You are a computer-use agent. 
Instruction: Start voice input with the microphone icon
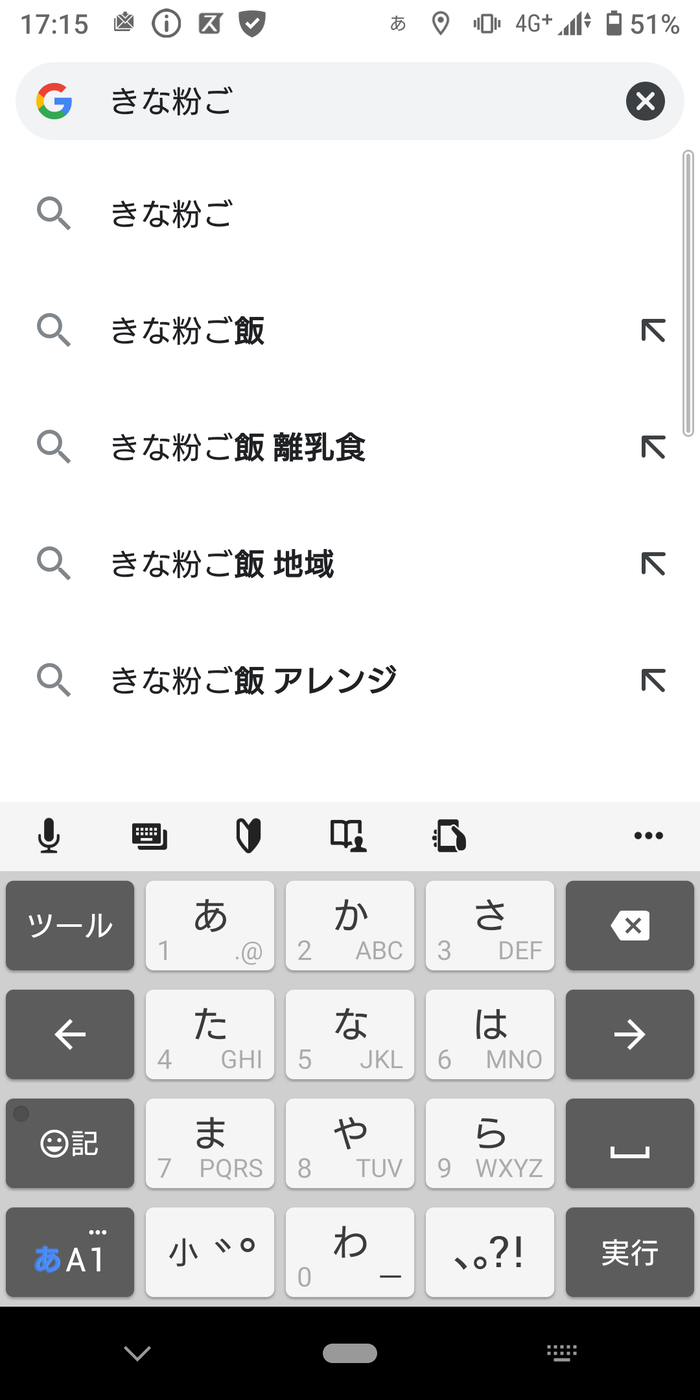click(x=48, y=836)
